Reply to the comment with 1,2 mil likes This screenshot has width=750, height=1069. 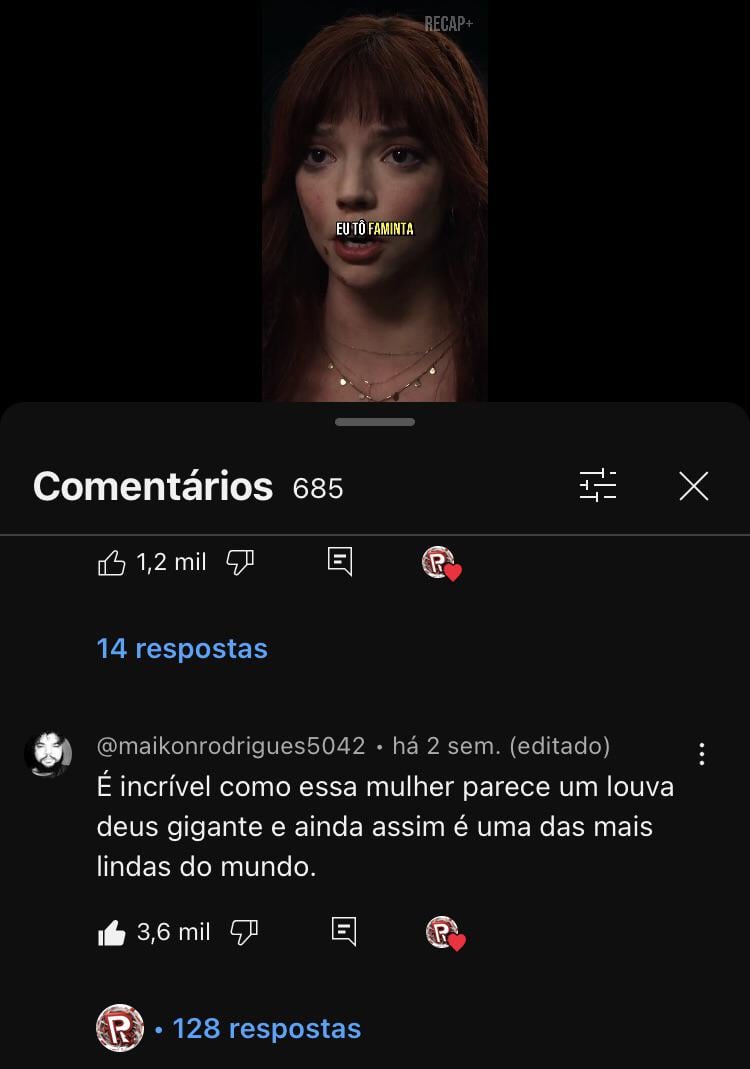340,563
